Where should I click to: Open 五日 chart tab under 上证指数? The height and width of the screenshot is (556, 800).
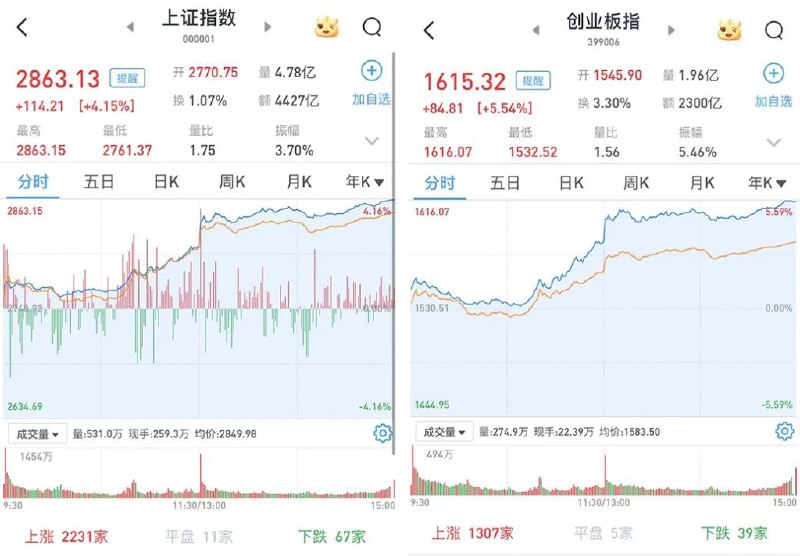(x=98, y=181)
